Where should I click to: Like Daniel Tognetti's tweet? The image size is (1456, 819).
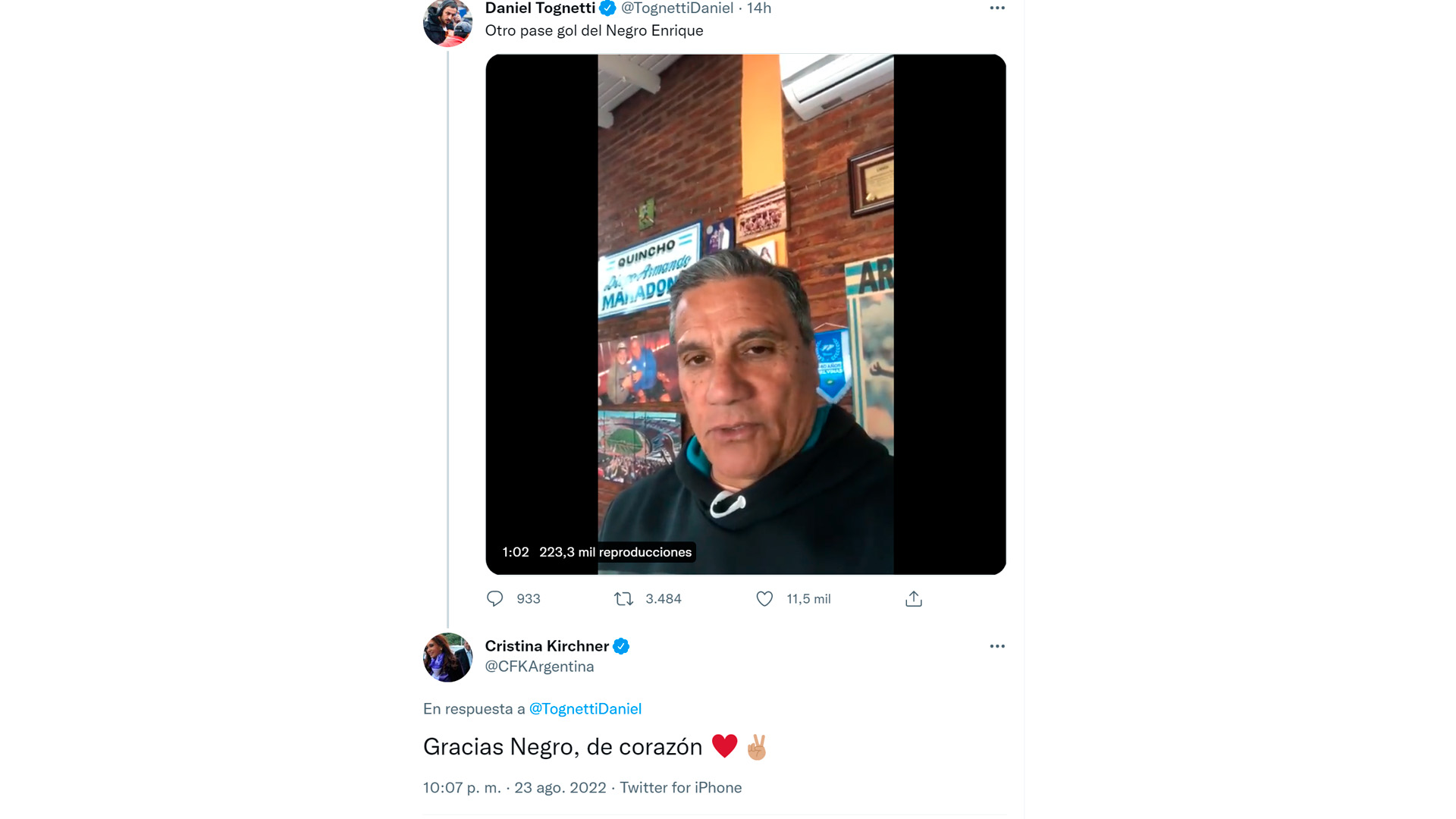(764, 599)
